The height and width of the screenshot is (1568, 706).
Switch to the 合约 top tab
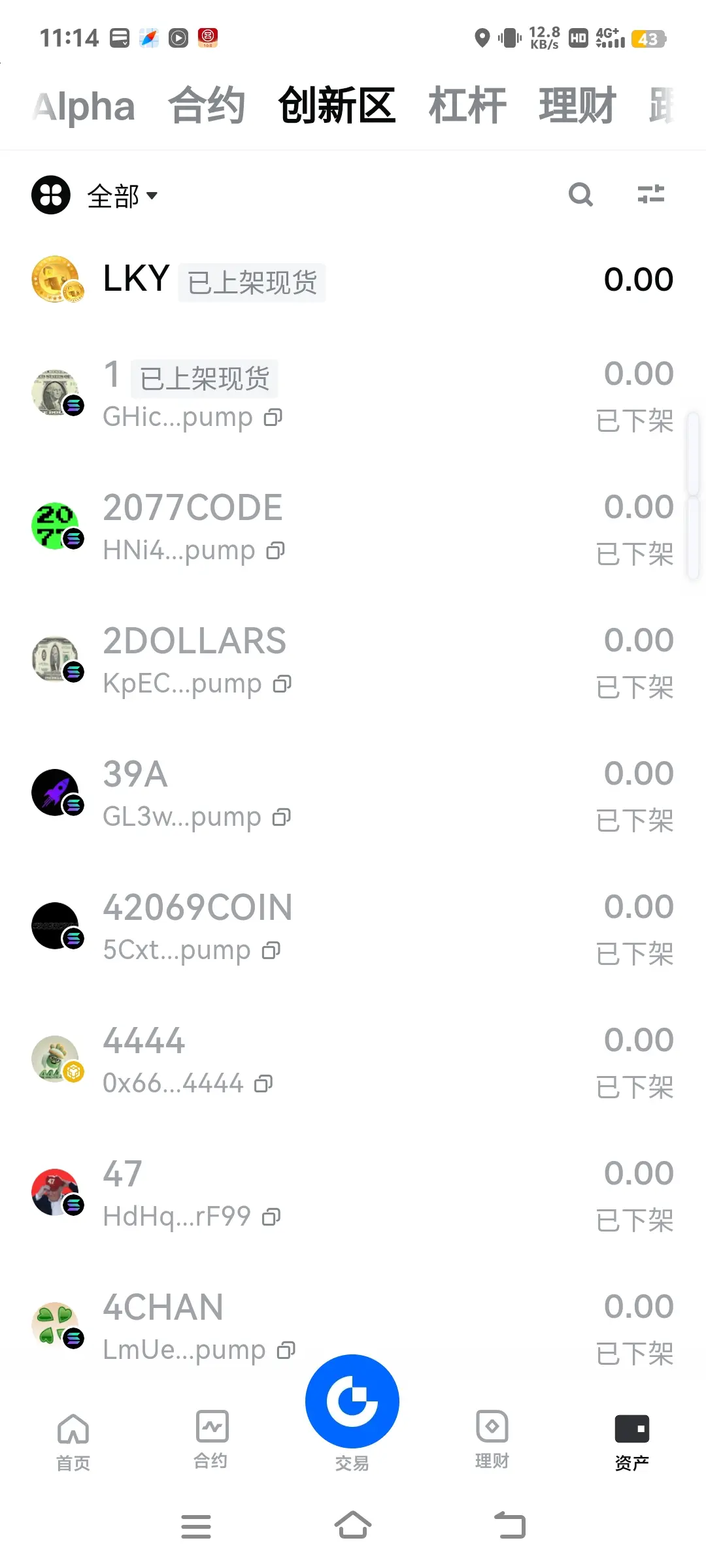(x=207, y=105)
